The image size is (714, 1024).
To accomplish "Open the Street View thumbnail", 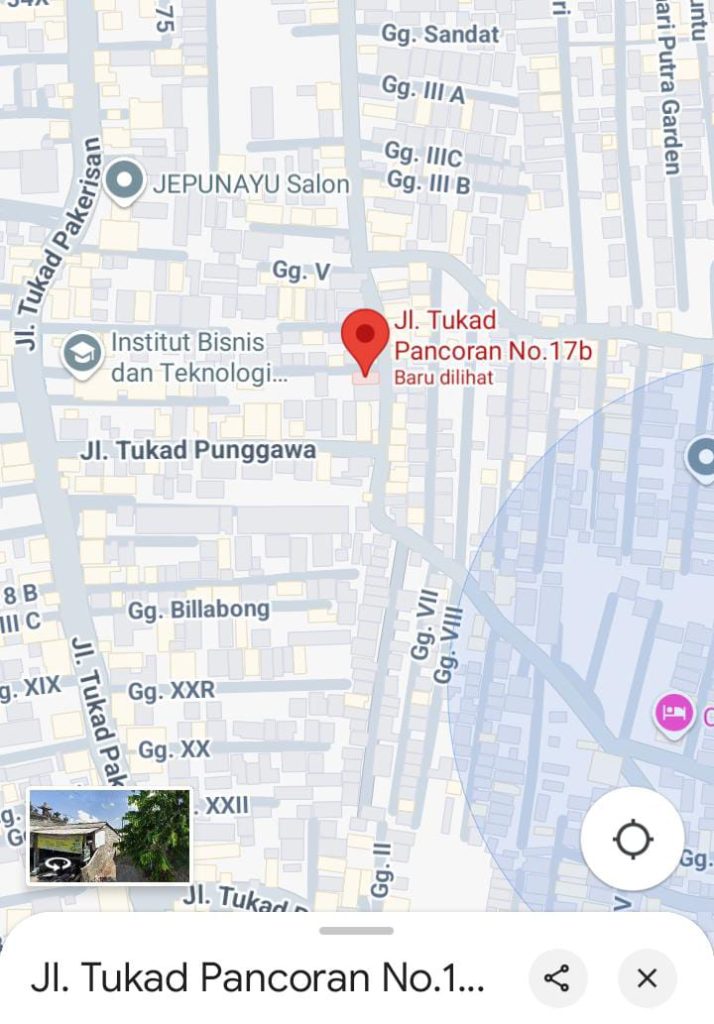I will [109, 836].
